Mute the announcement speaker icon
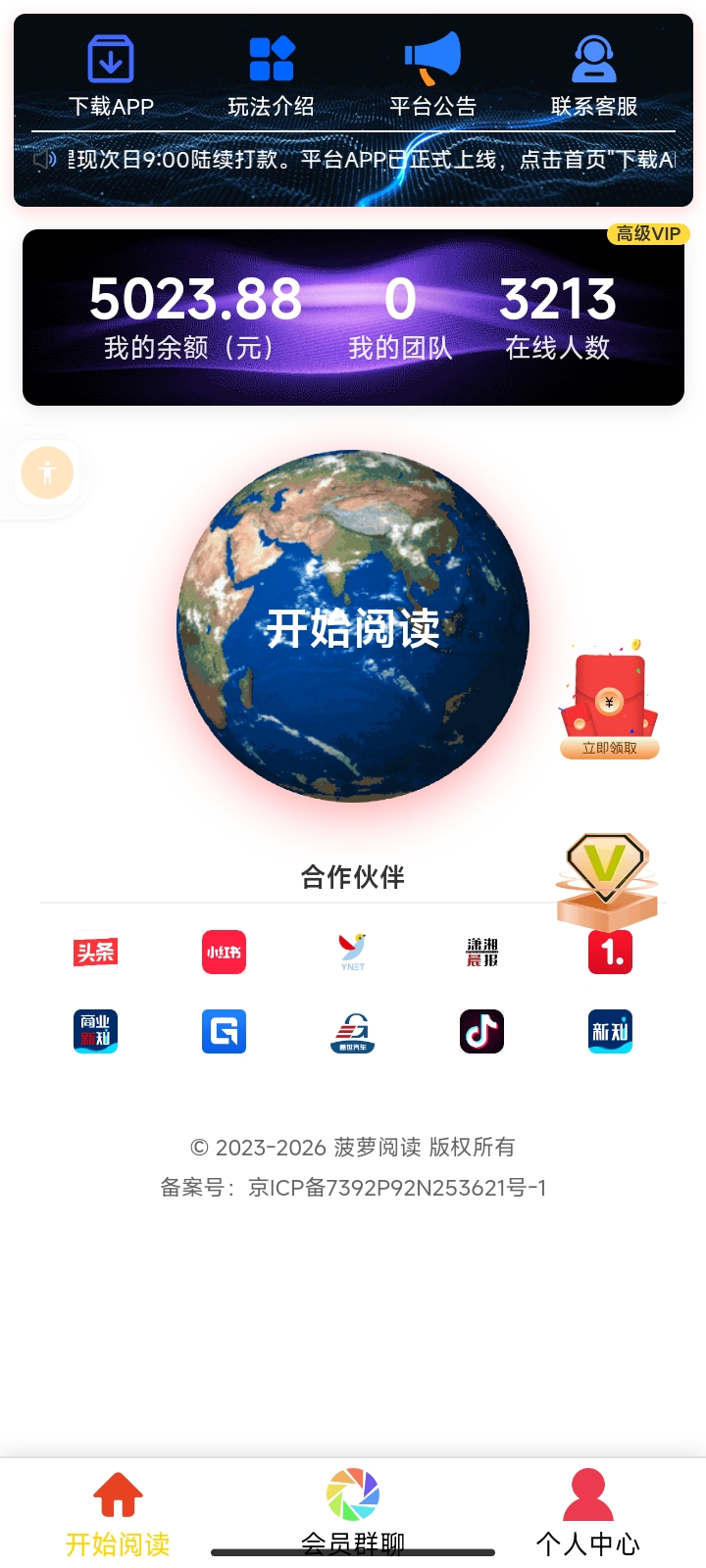Image resolution: width=706 pixels, height=1568 pixels. click(43, 159)
